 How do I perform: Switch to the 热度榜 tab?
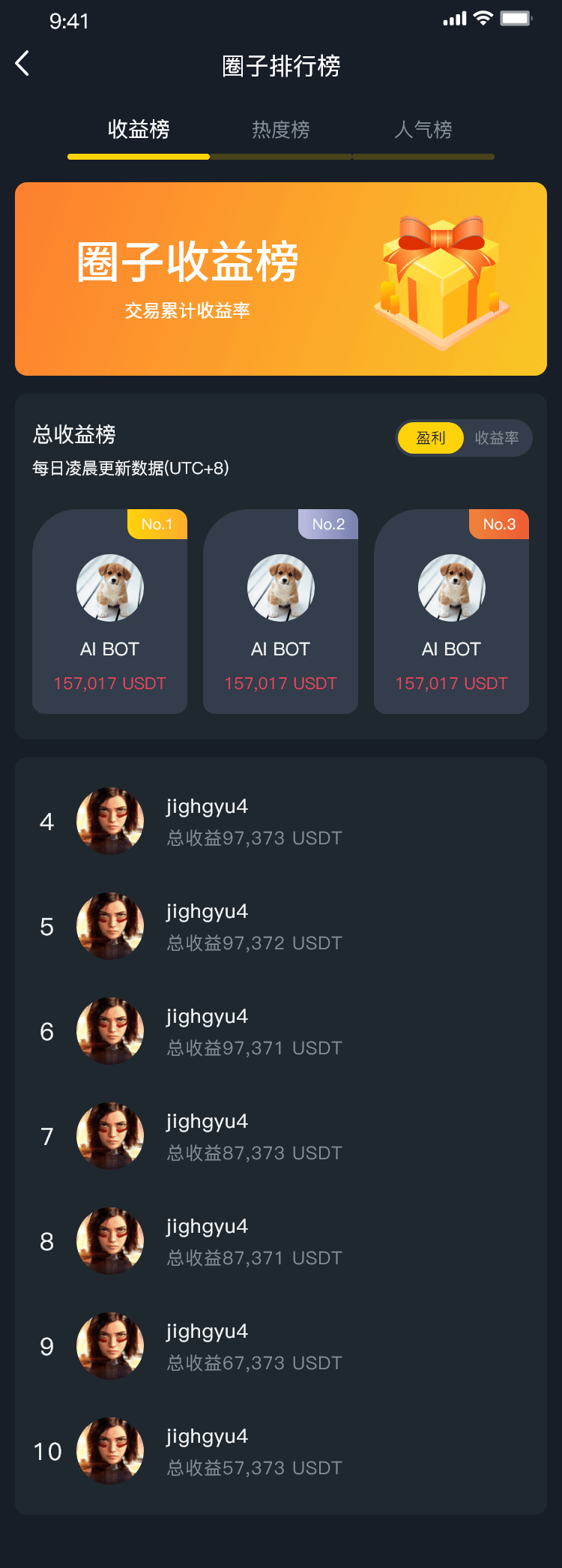(281, 130)
